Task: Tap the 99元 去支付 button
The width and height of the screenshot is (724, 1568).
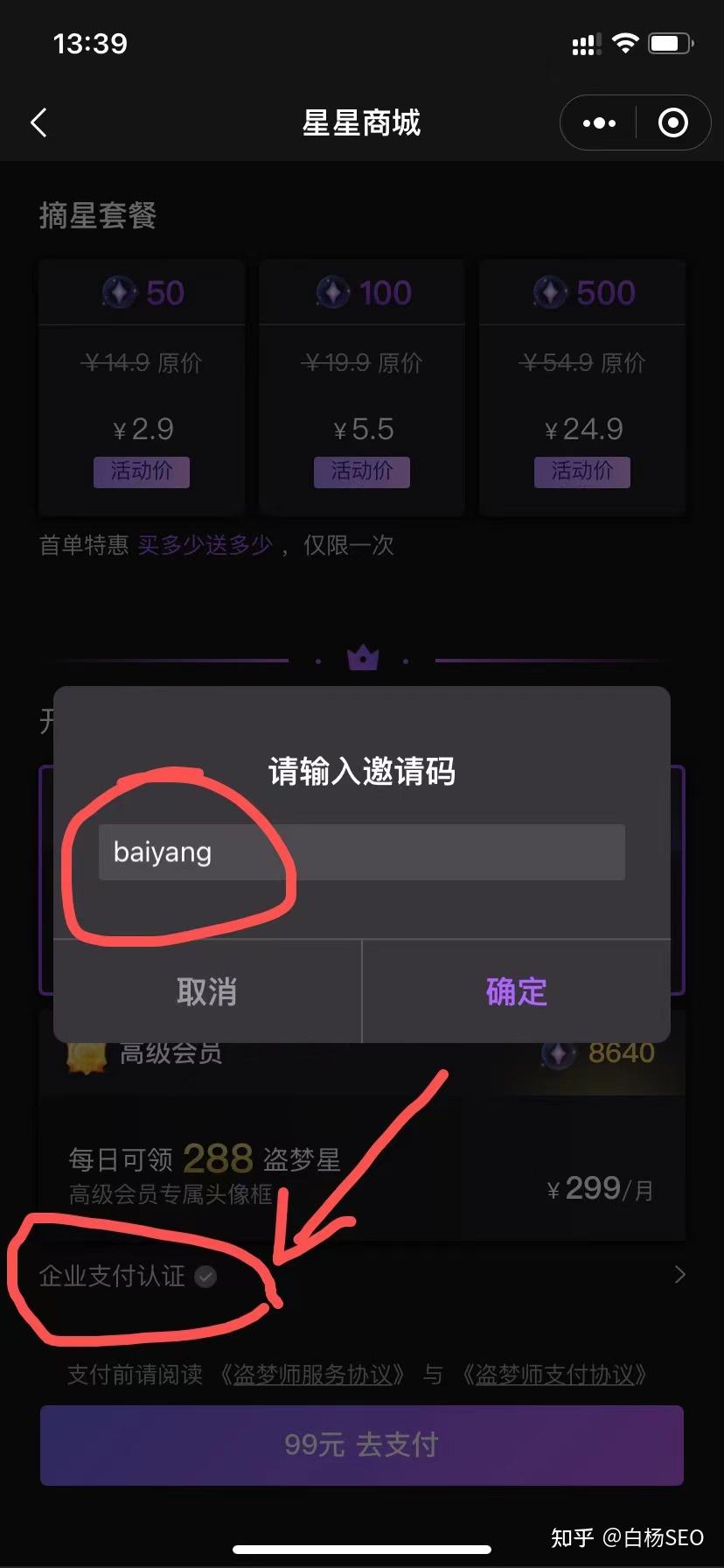Action: coord(362,1445)
